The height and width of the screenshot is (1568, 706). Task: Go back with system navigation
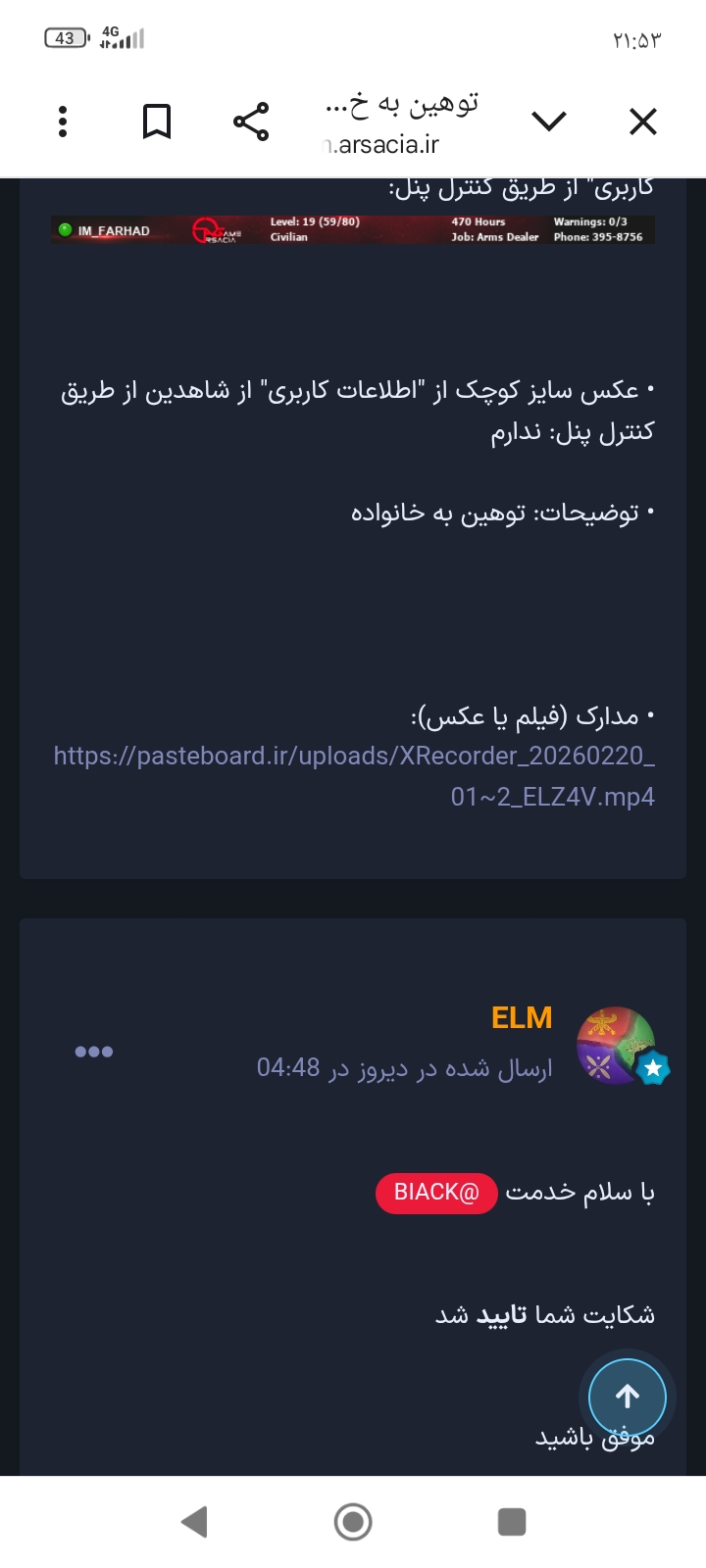point(194,1522)
